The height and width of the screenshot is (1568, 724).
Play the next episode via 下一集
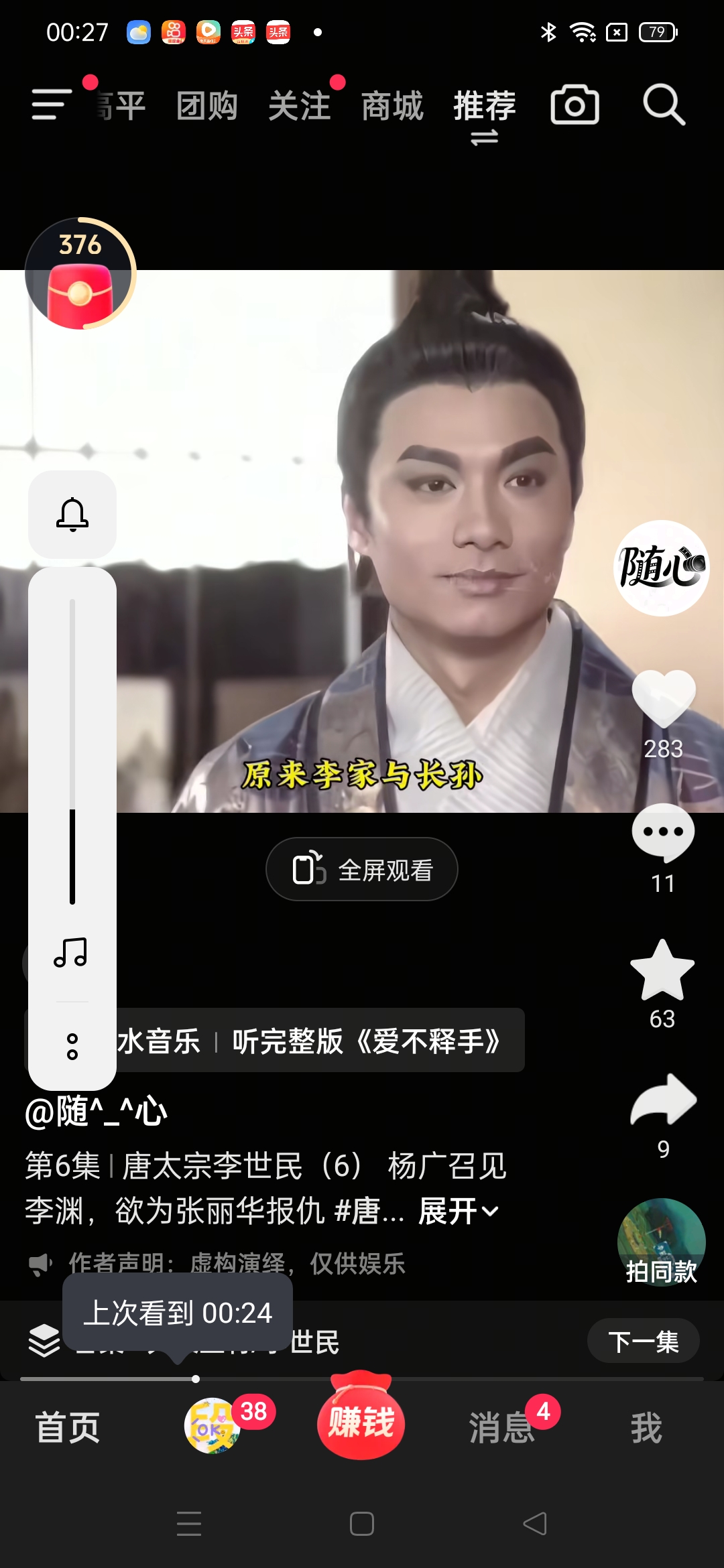644,1342
